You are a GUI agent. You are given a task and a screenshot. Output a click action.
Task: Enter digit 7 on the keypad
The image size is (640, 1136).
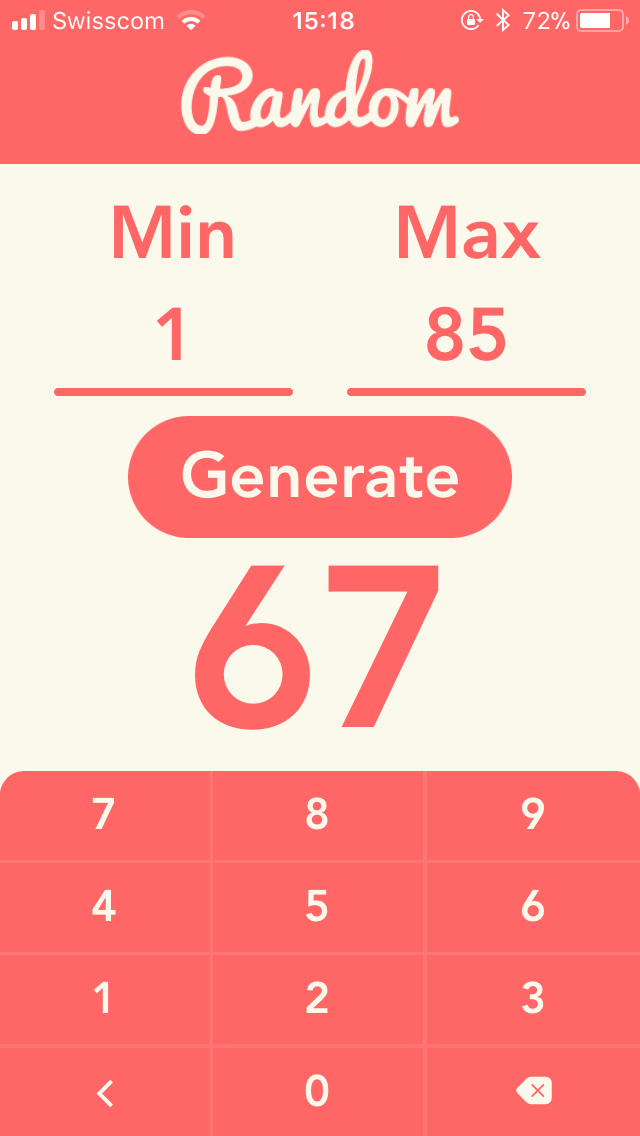pyautogui.click(x=104, y=815)
